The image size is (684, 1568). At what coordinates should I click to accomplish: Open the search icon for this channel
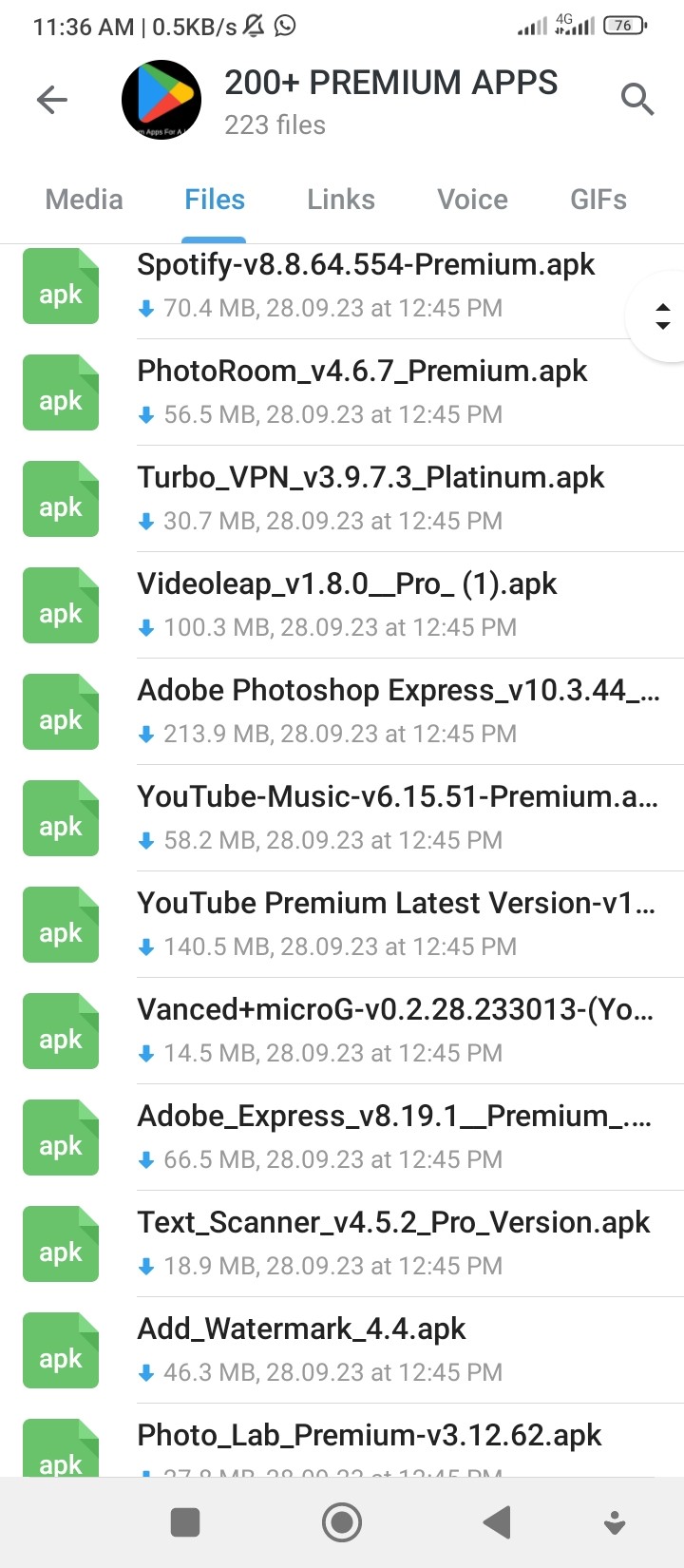pyautogui.click(x=637, y=99)
